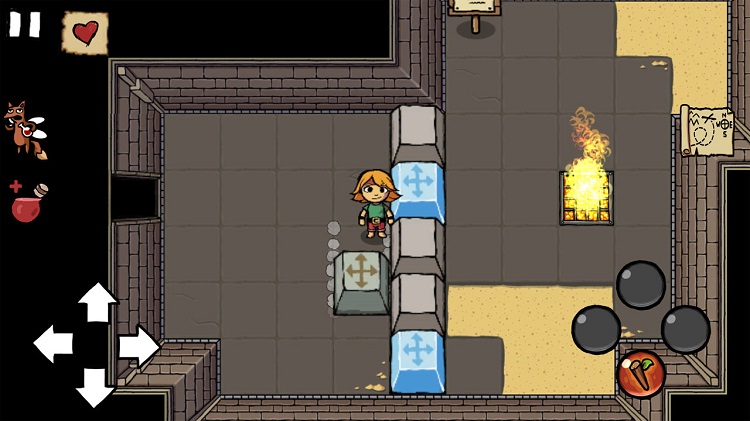This screenshot has width=750, height=421.
Task: Tap the right gray action button
Action: pos(686,329)
